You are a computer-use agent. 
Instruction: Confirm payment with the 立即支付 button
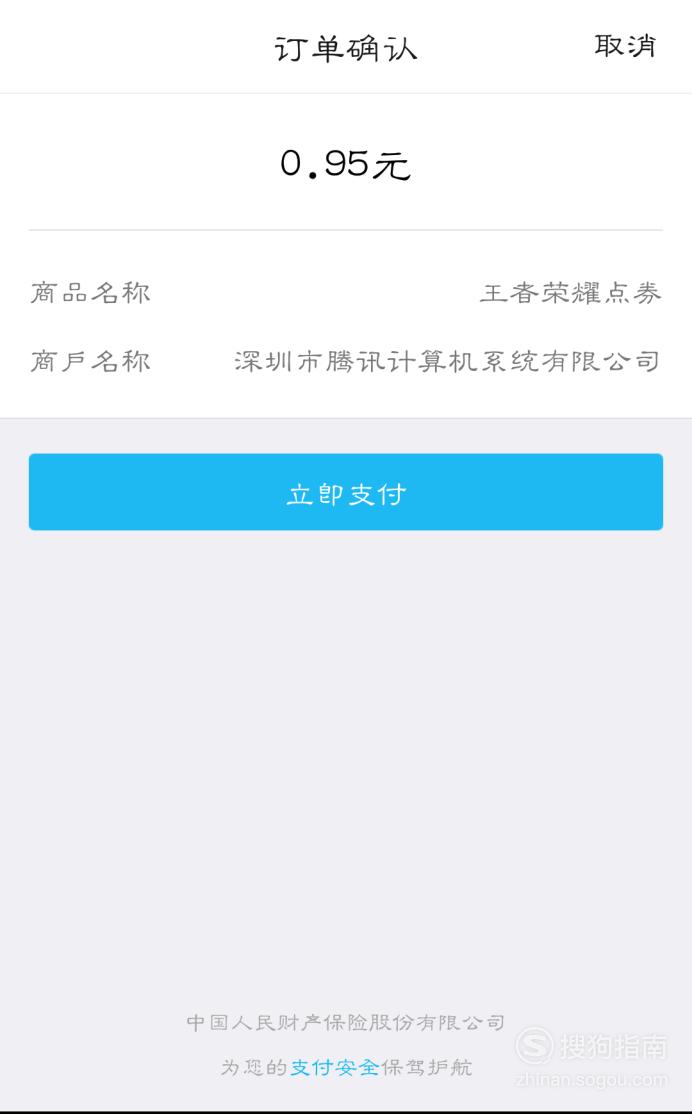click(346, 492)
